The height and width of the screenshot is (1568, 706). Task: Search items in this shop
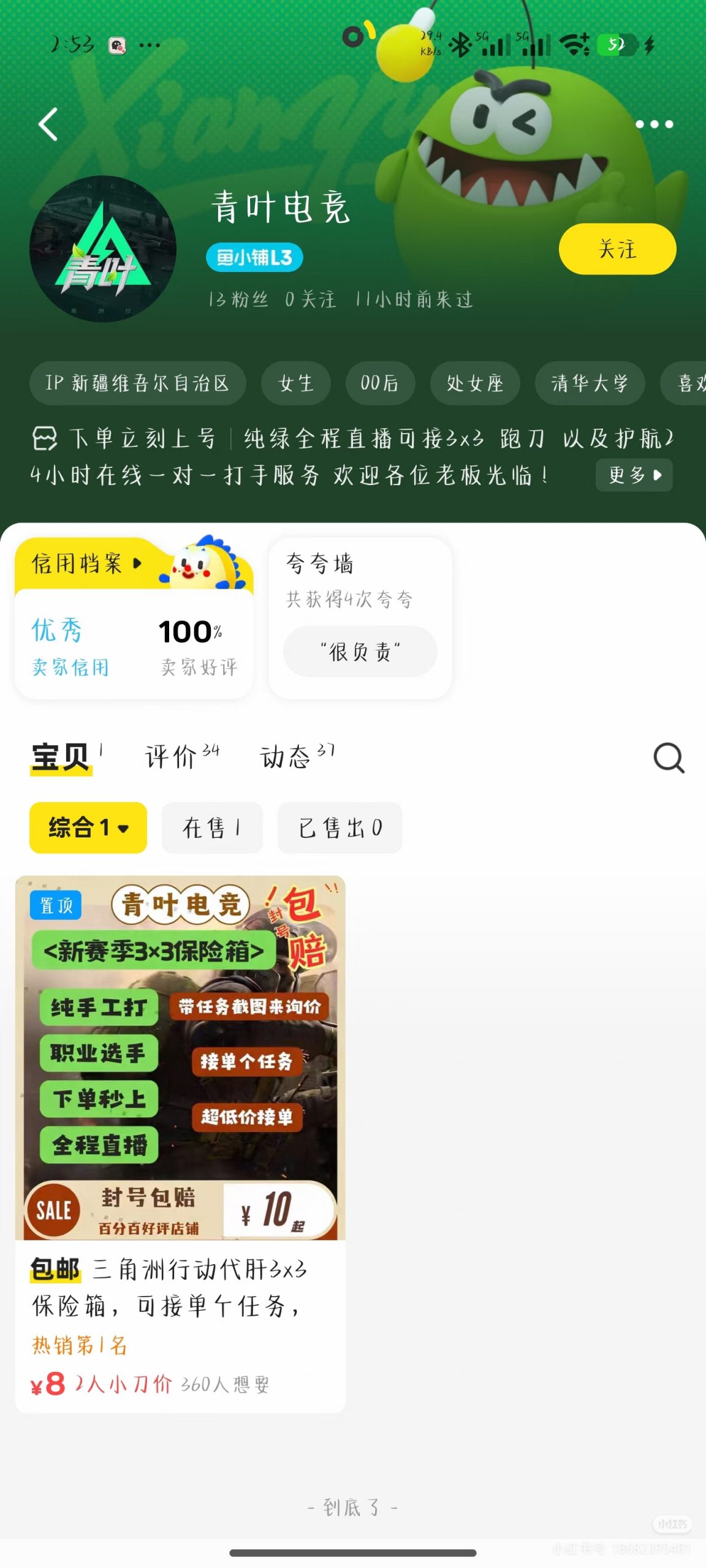click(x=668, y=758)
